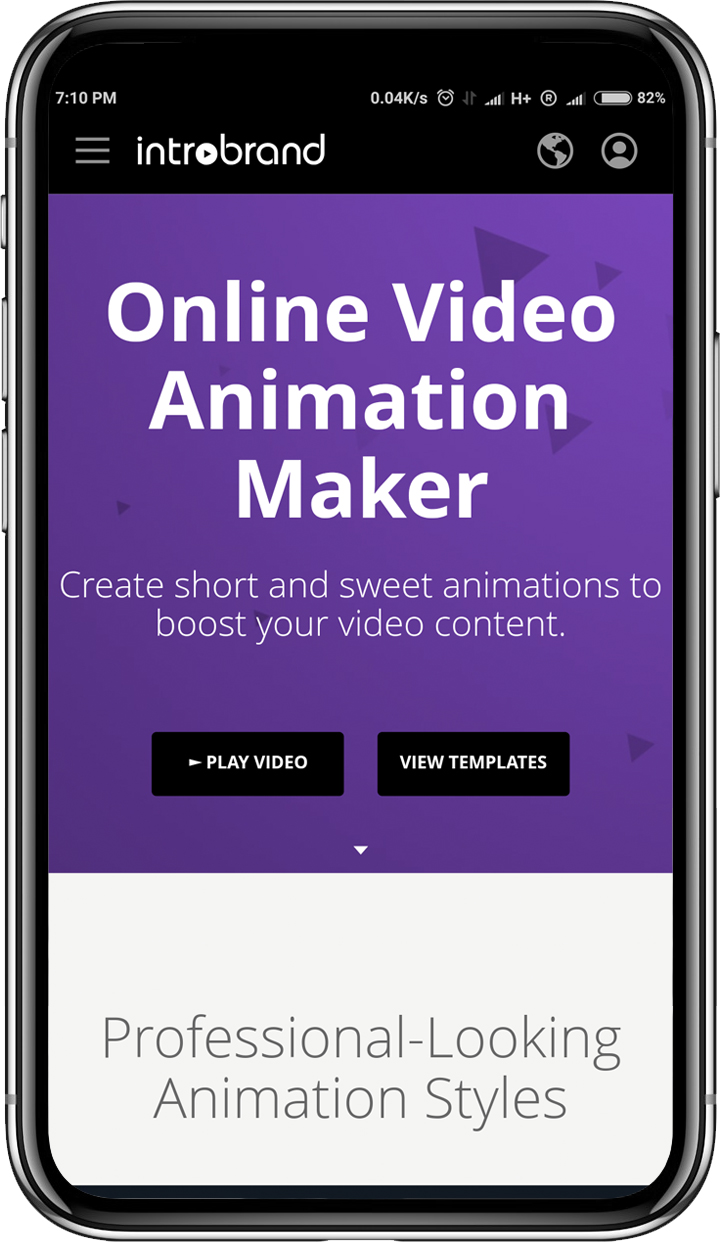This screenshot has height=1242, width=720.
Task: Open View Templates
Action: click(473, 763)
